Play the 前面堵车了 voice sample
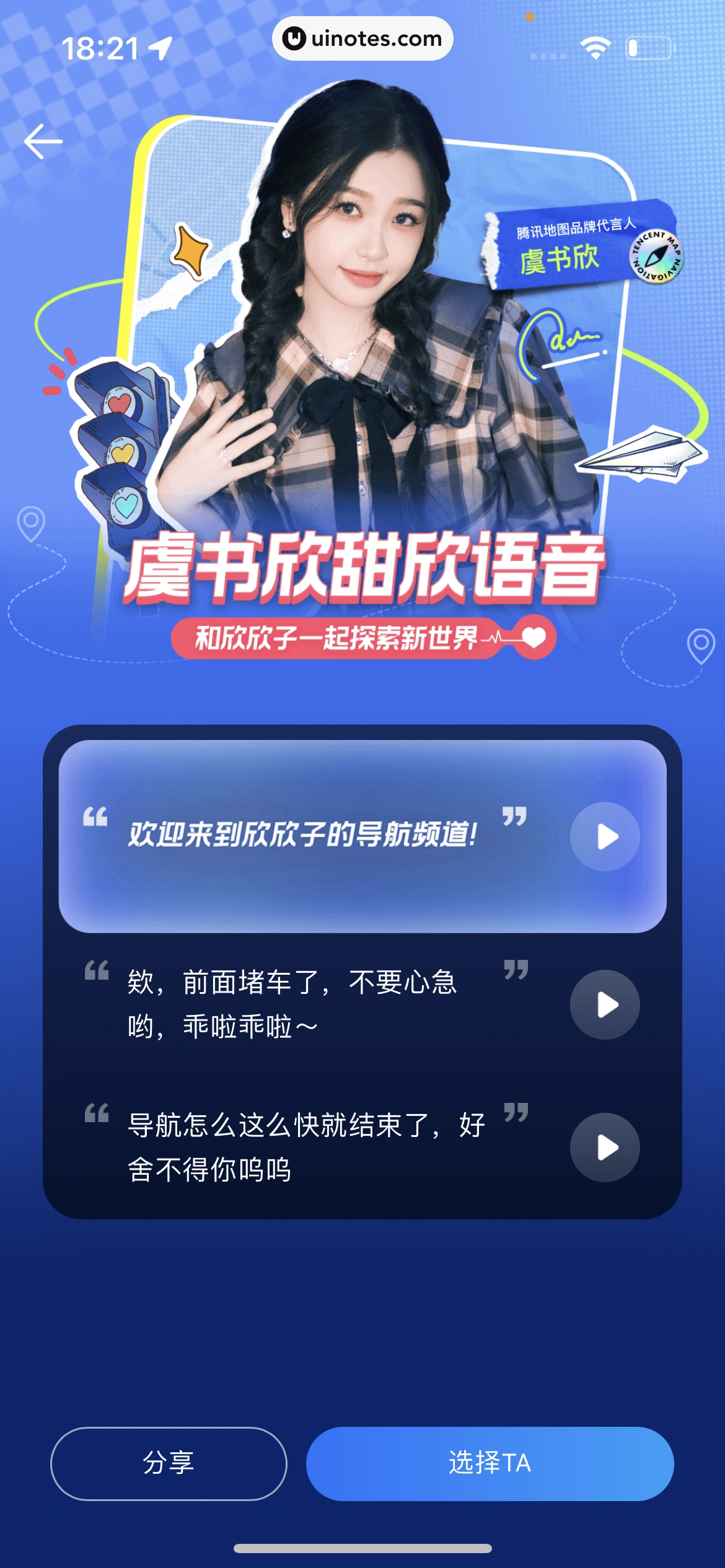 (x=605, y=1004)
